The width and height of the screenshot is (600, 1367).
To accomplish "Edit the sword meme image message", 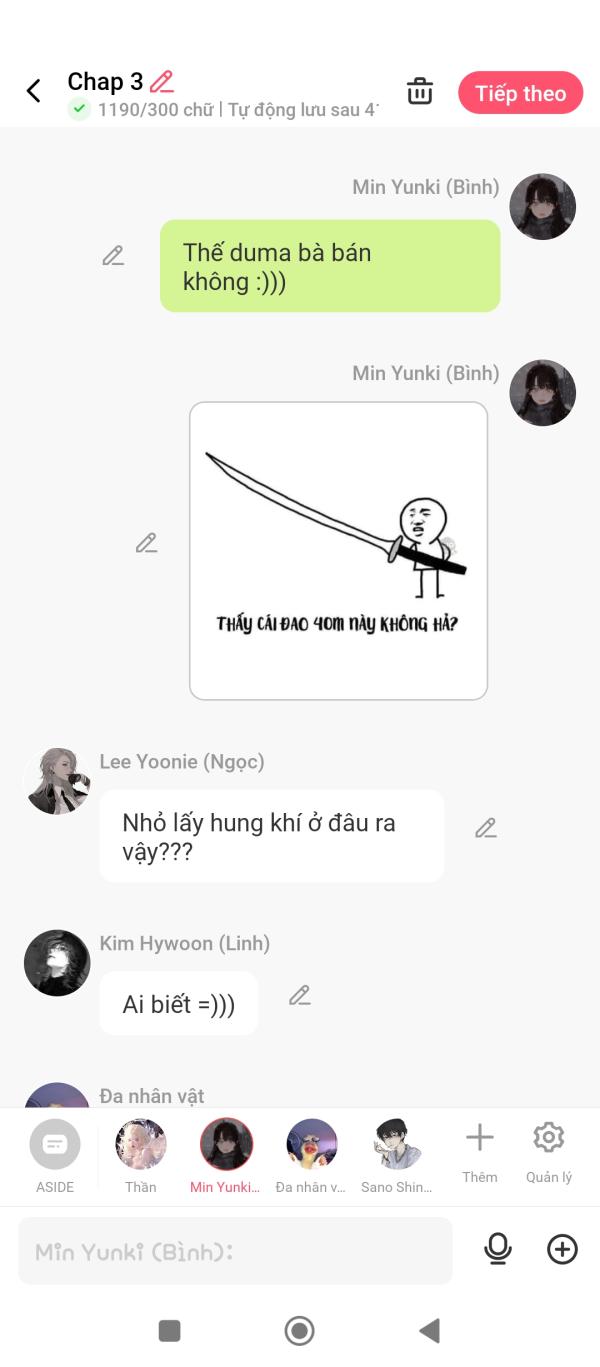I will (x=147, y=543).
